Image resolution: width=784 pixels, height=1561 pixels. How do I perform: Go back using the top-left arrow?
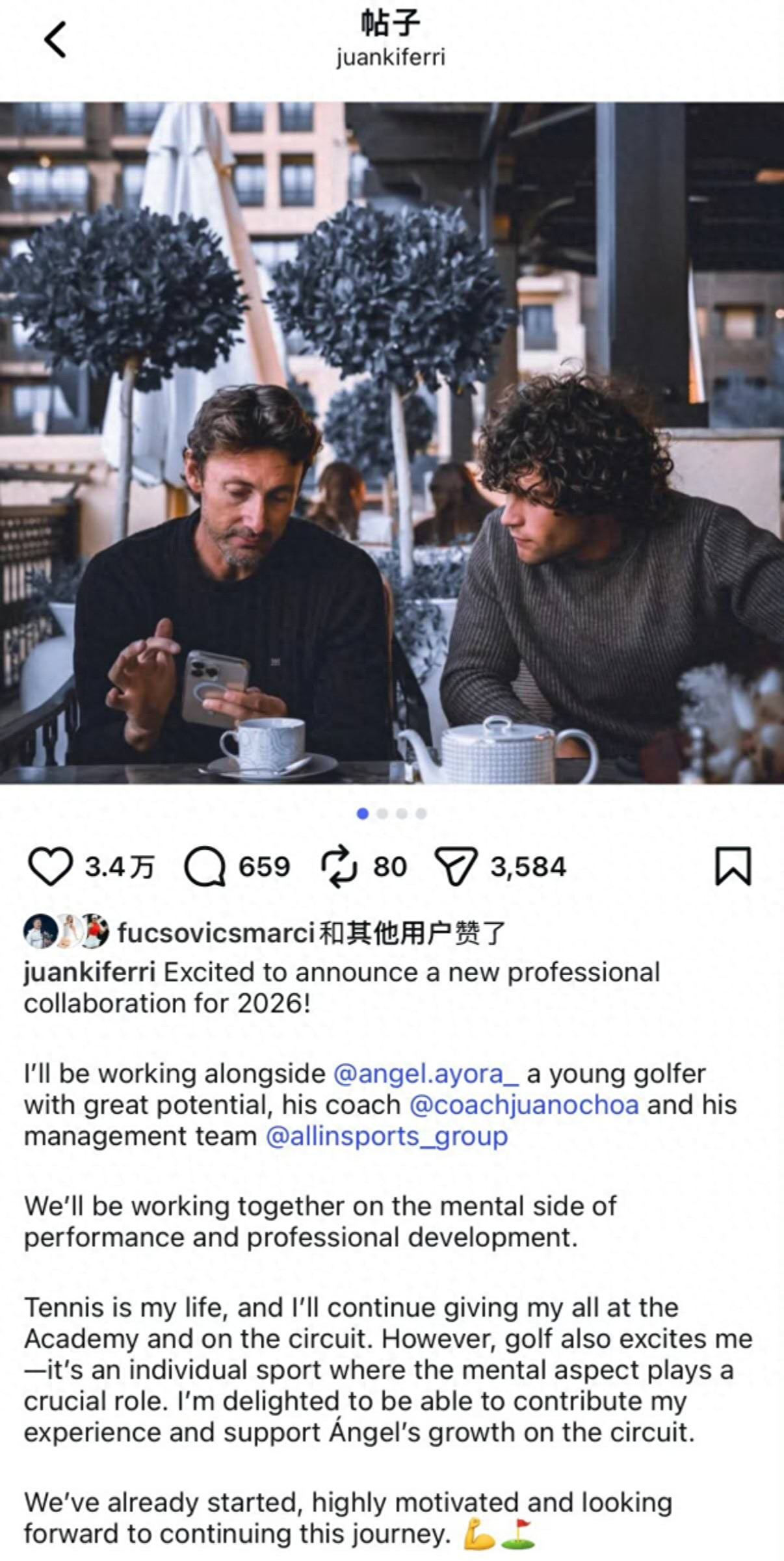[55, 40]
